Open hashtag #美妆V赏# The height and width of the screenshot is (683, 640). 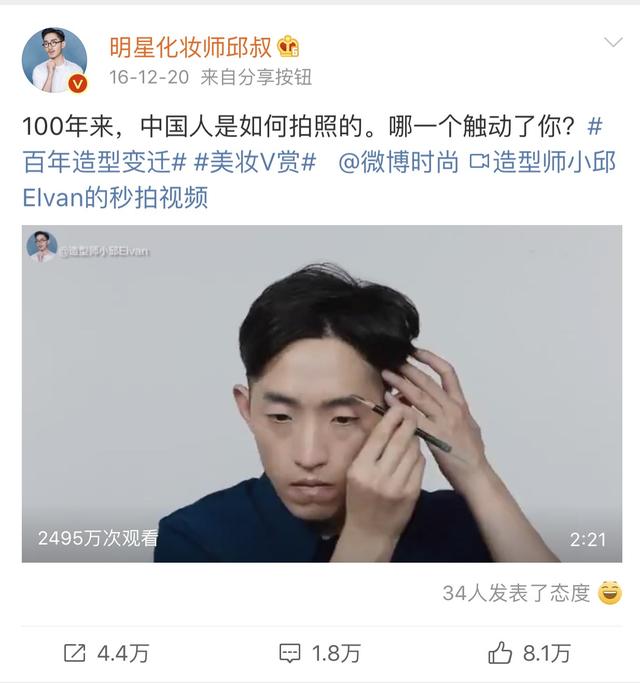(255, 162)
